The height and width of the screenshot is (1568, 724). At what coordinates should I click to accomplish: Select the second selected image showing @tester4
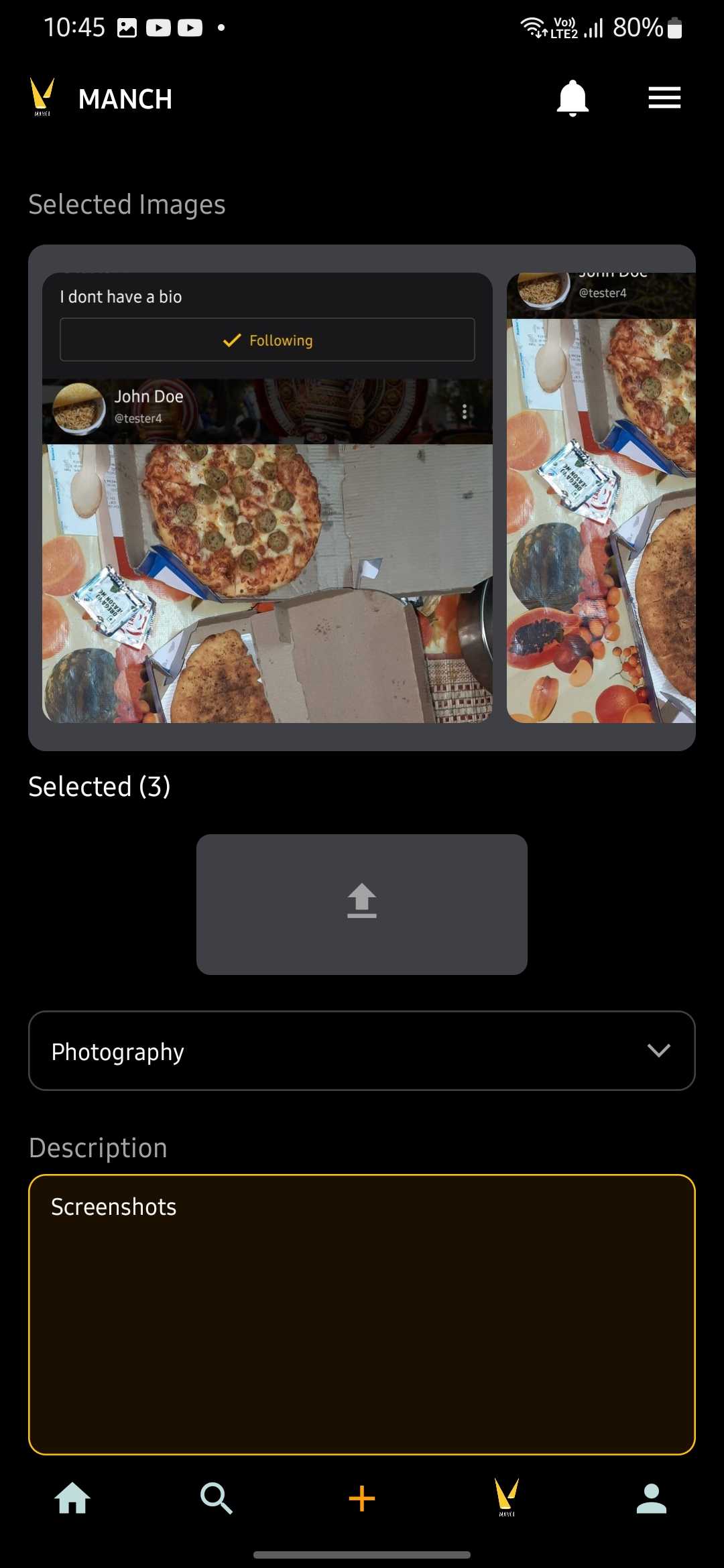[x=601, y=497]
